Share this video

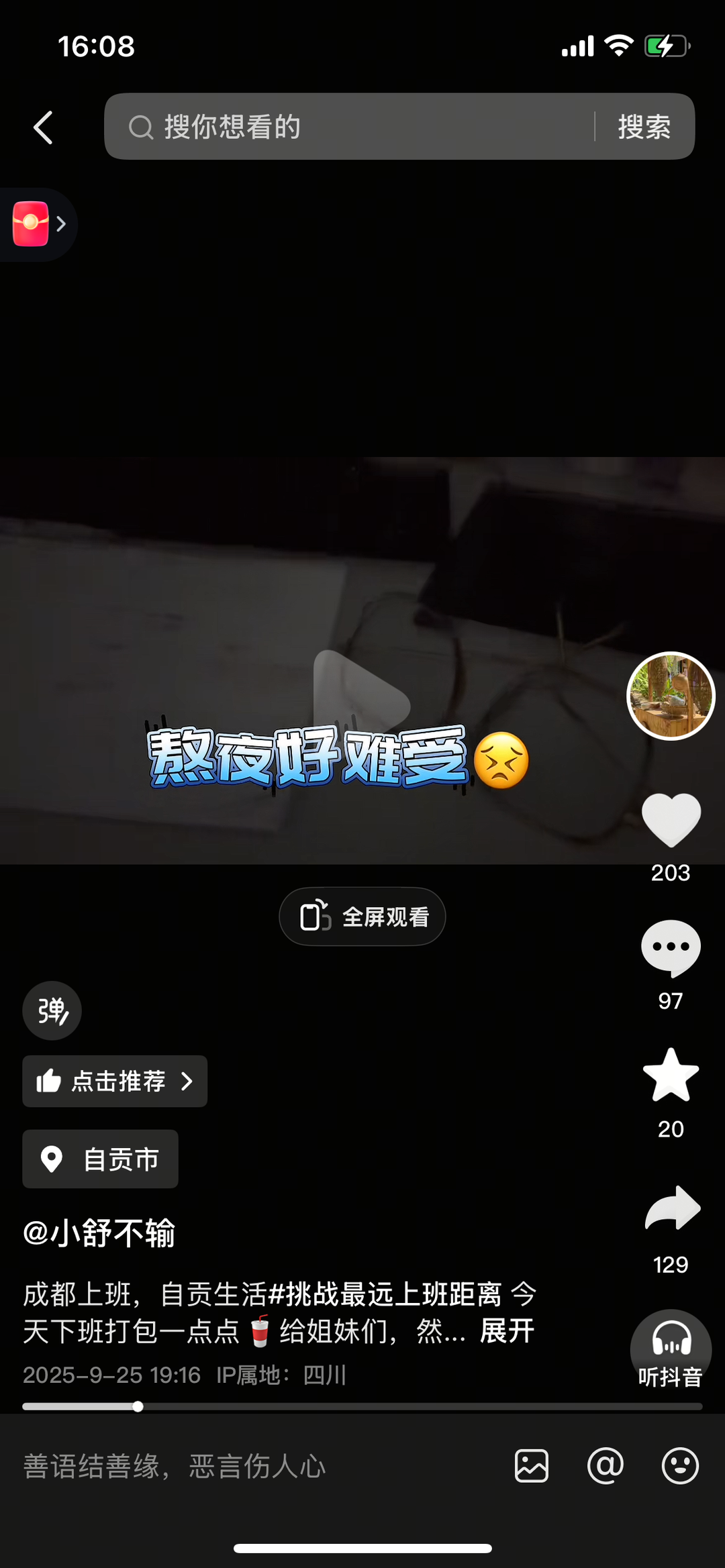pyautogui.click(x=671, y=1208)
